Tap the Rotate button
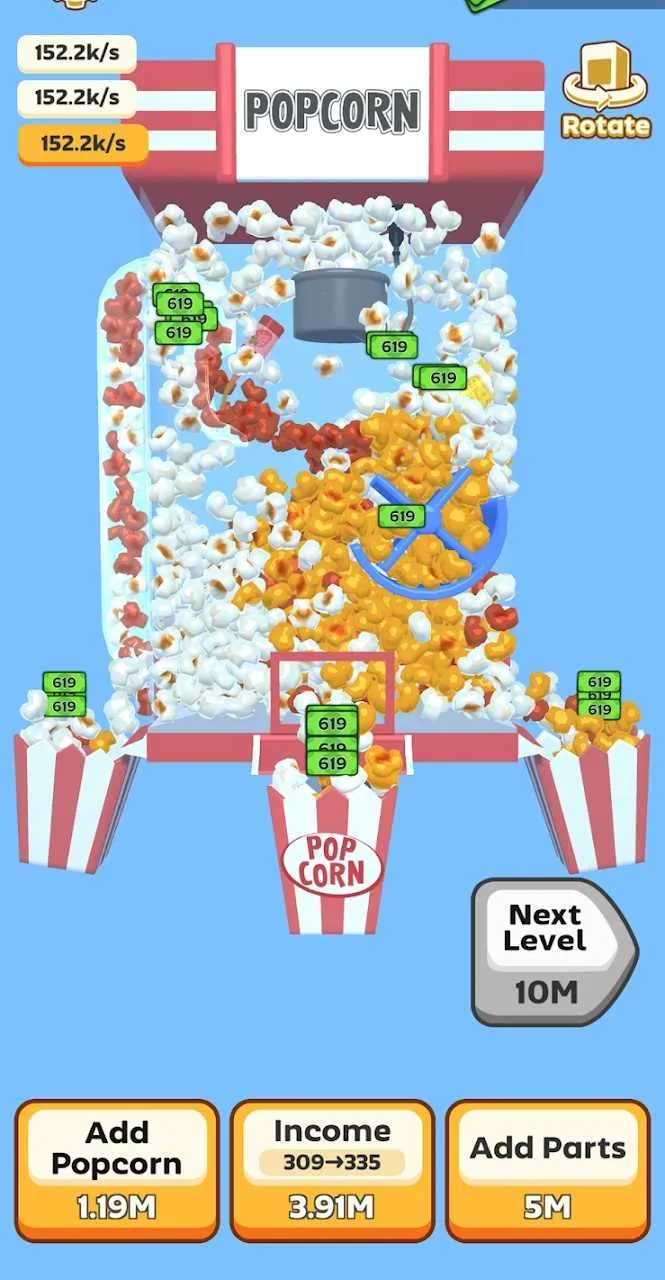This screenshot has width=665, height=1280. [605, 91]
